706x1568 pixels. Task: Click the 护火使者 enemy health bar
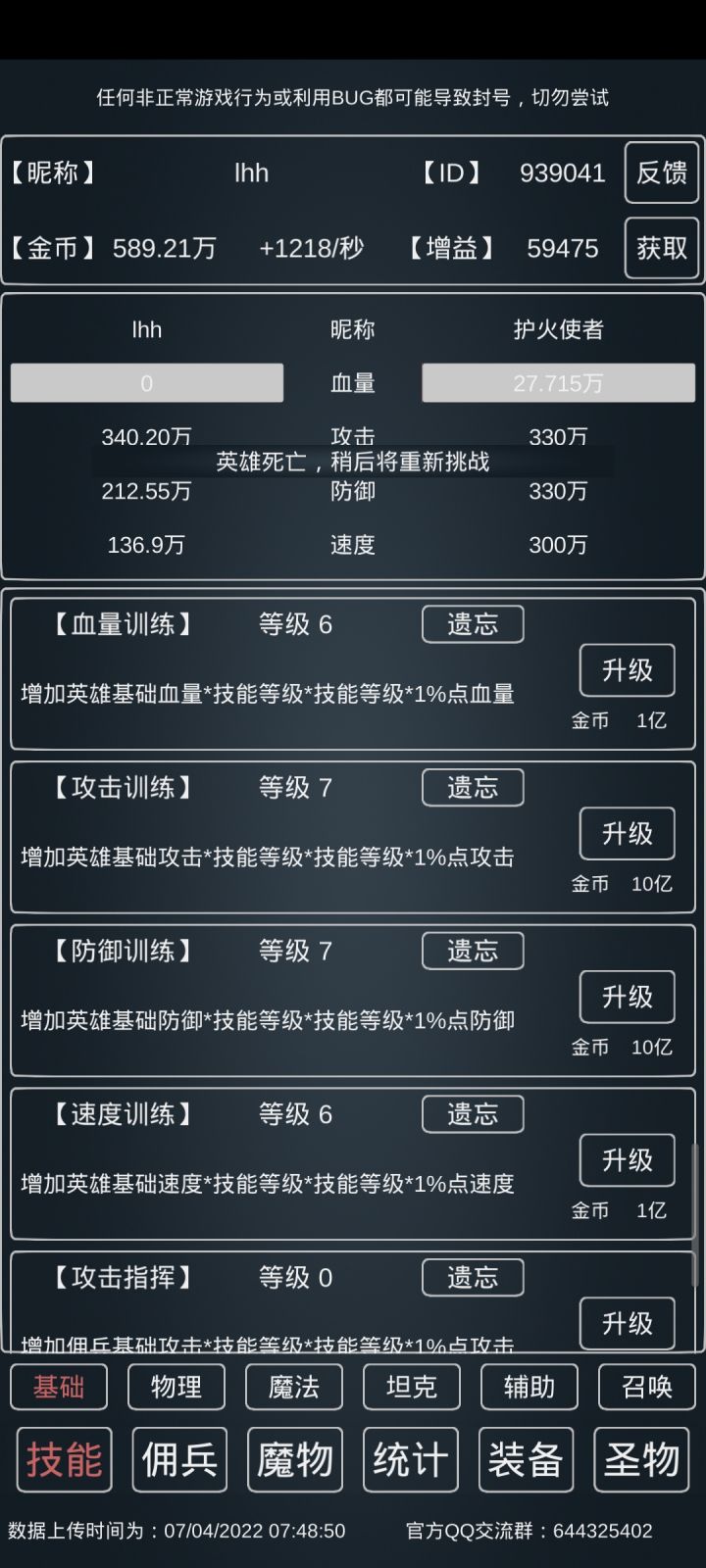click(x=557, y=382)
